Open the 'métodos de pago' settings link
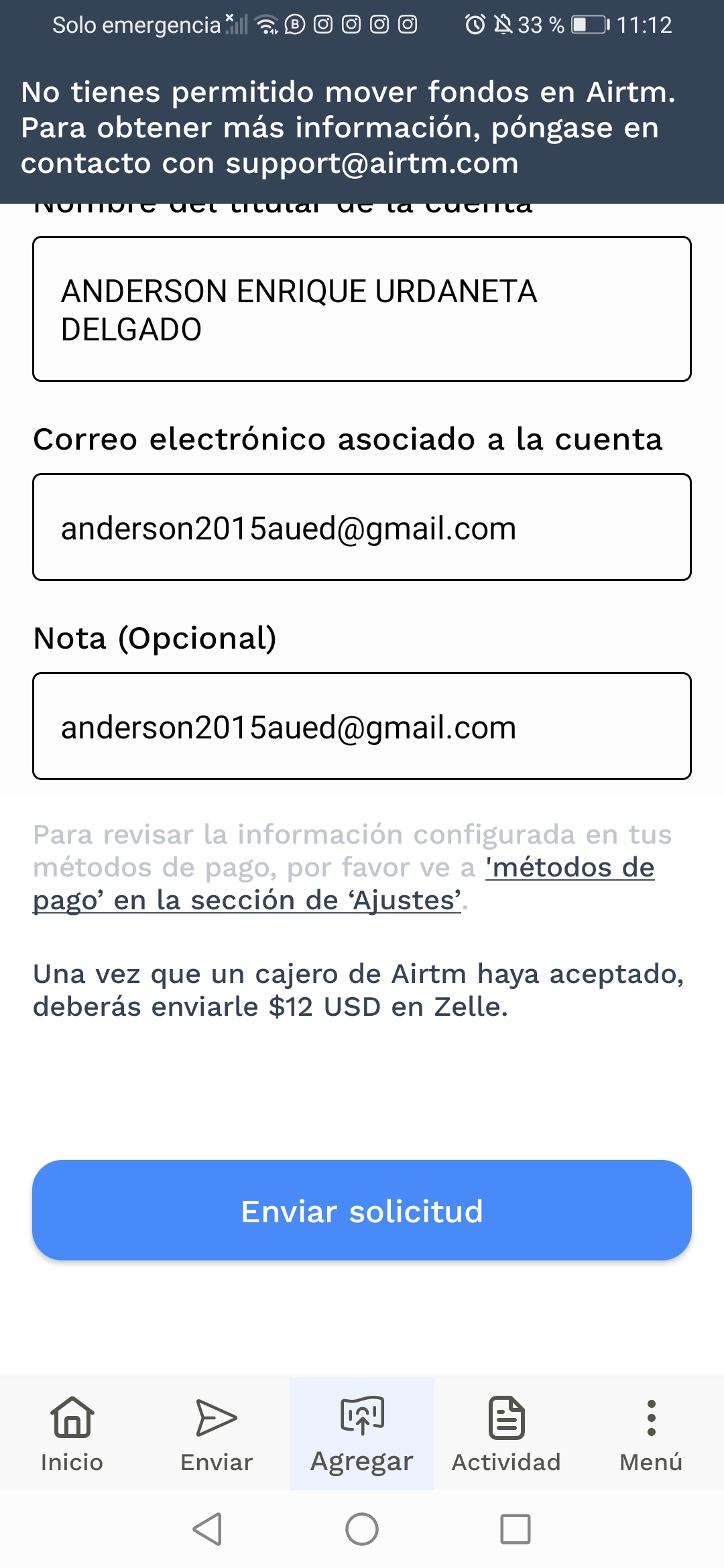 343,884
